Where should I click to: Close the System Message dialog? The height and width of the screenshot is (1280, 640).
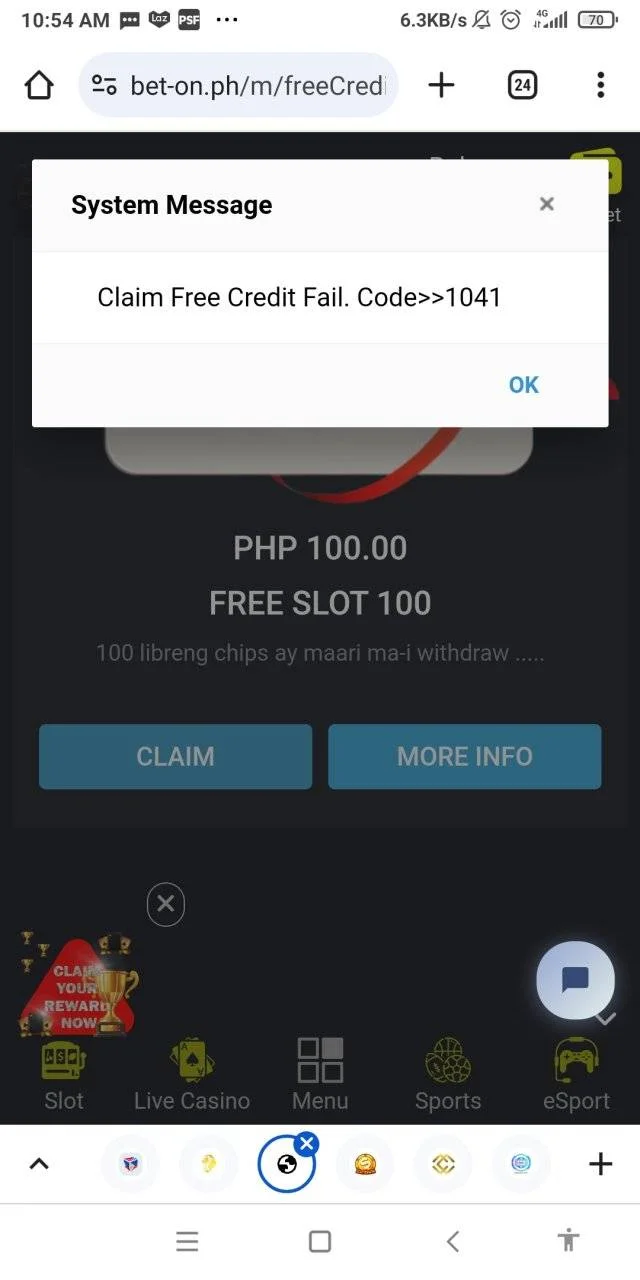click(546, 204)
